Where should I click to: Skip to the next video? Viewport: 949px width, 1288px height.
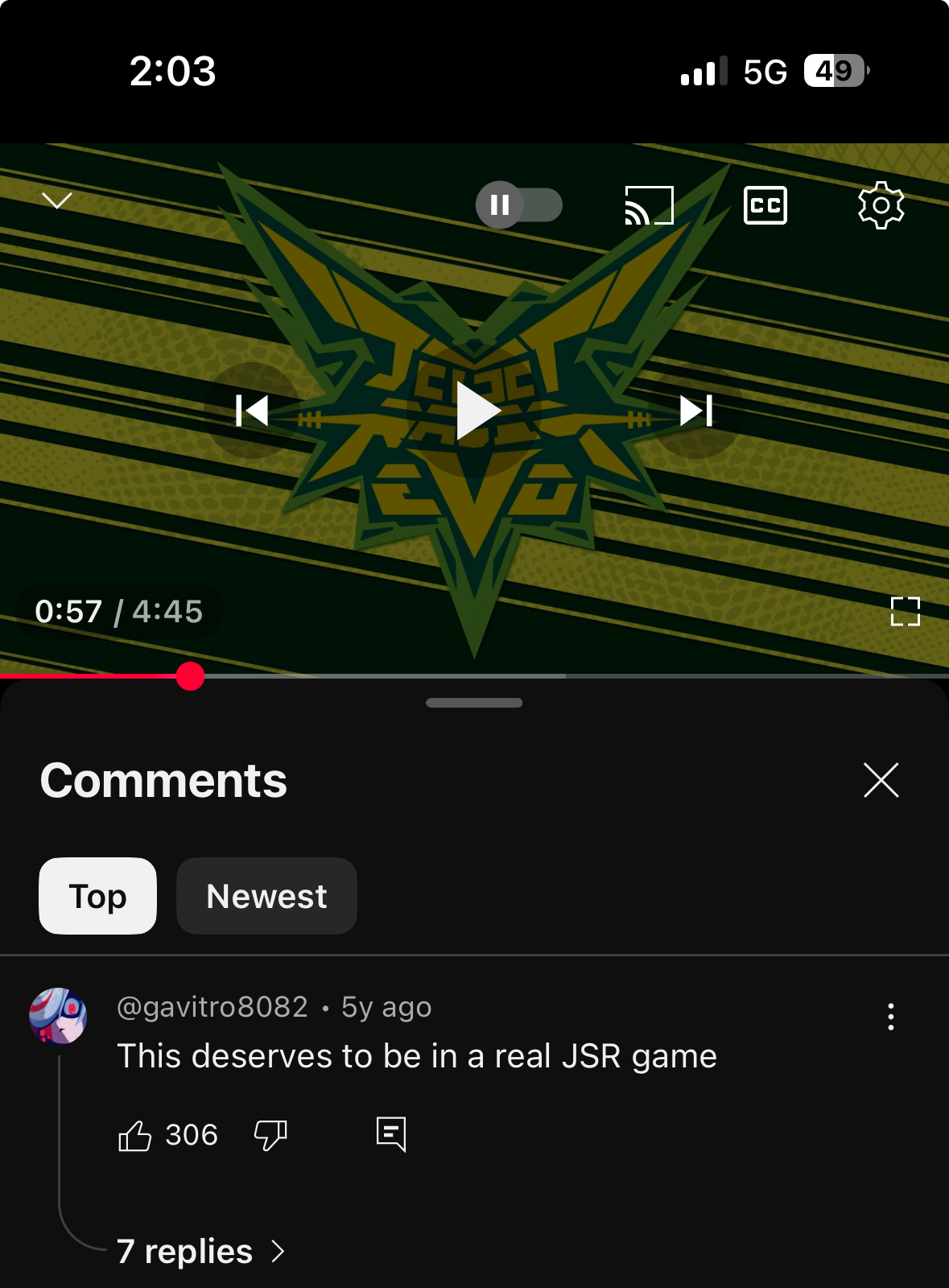696,411
